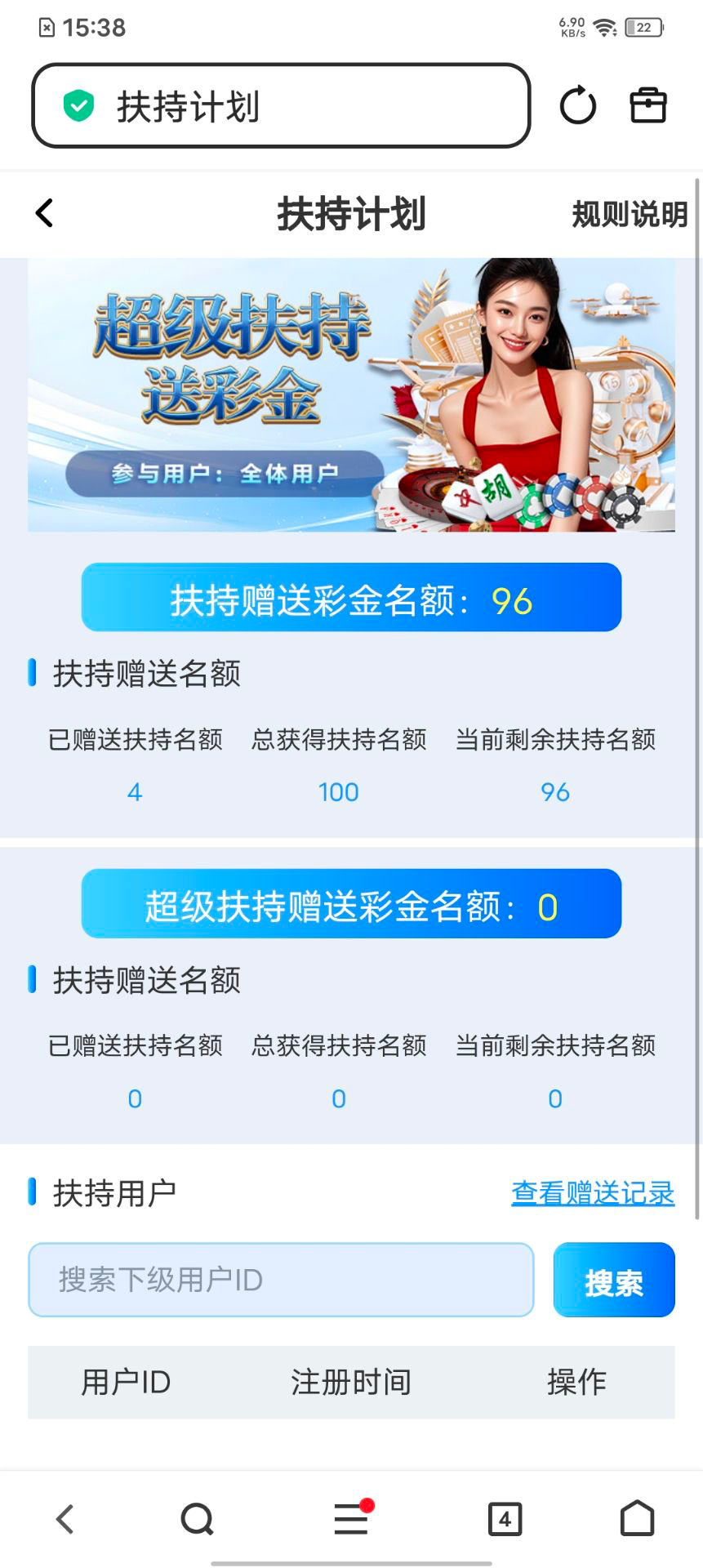The height and width of the screenshot is (1568, 703).
Task: Tap the 超级扶持赠送彩金名额 0 banner button
Action: click(x=350, y=905)
